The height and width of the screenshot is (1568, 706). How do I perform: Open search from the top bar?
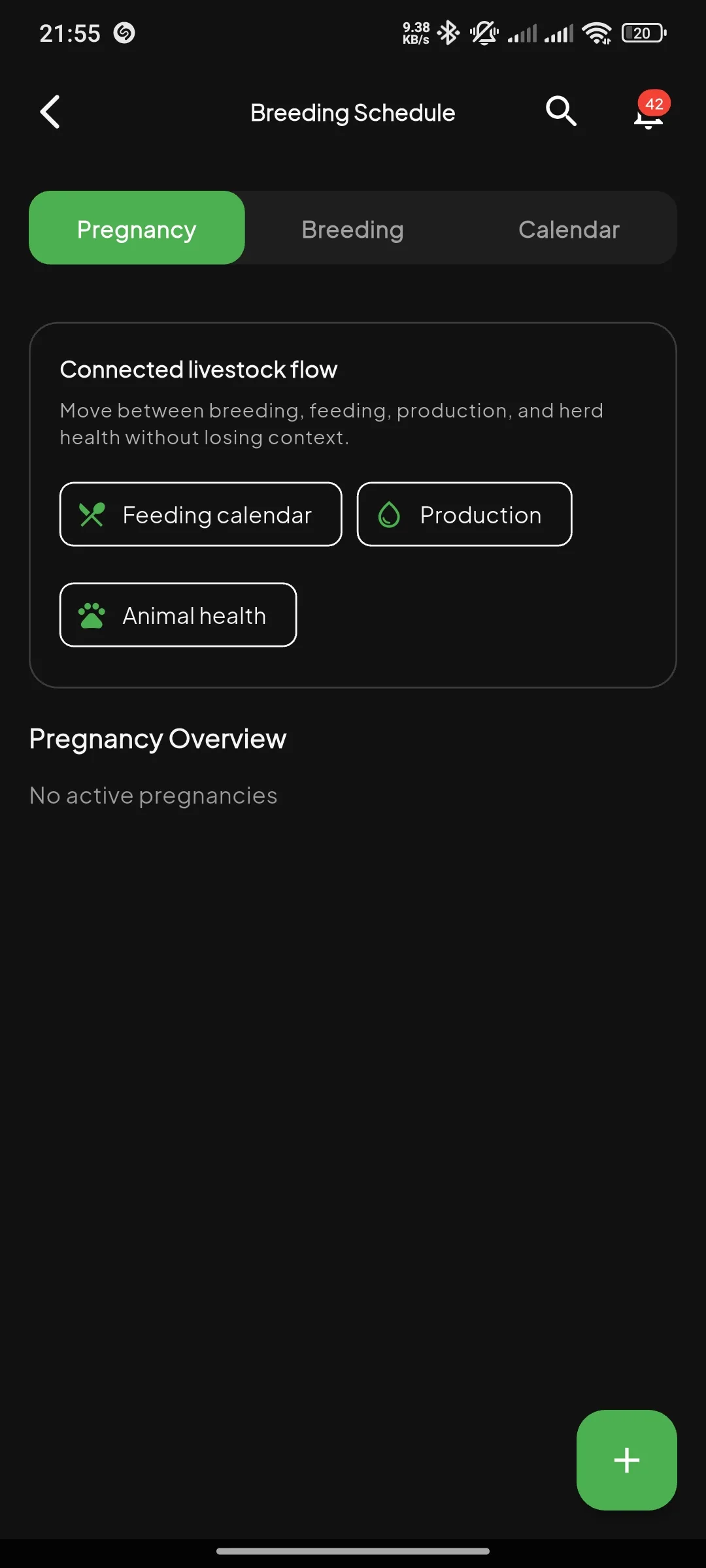[x=560, y=111]
